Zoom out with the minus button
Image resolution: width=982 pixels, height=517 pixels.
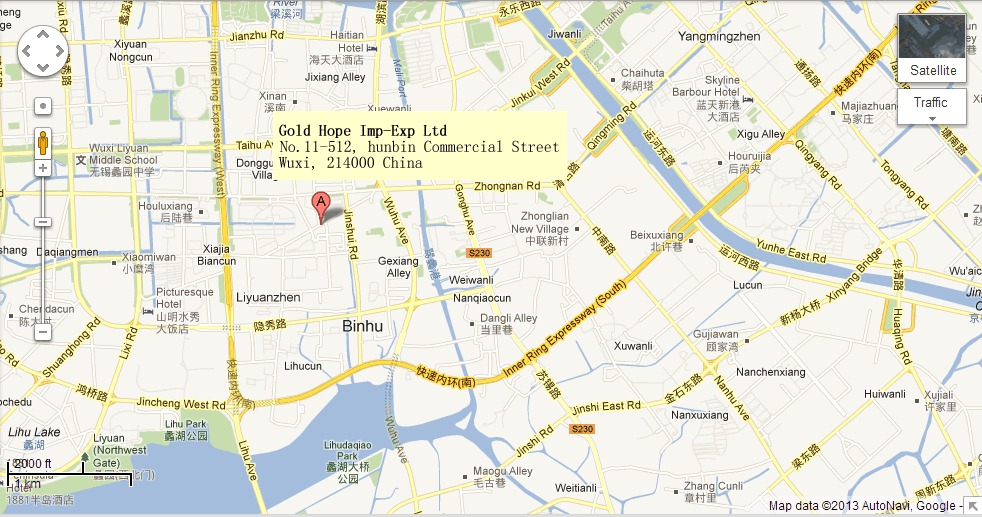click(x=43, y=331)
